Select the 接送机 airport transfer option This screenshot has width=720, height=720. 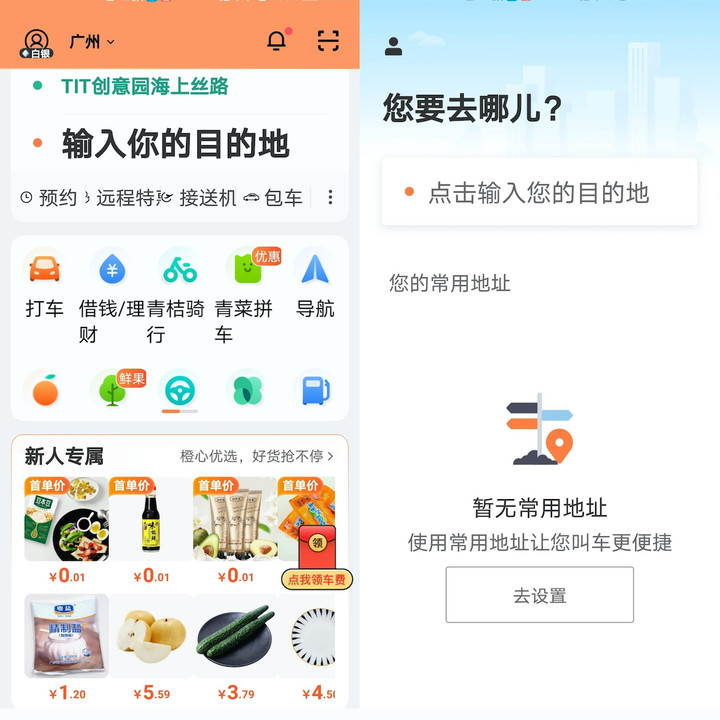[200, 198]
